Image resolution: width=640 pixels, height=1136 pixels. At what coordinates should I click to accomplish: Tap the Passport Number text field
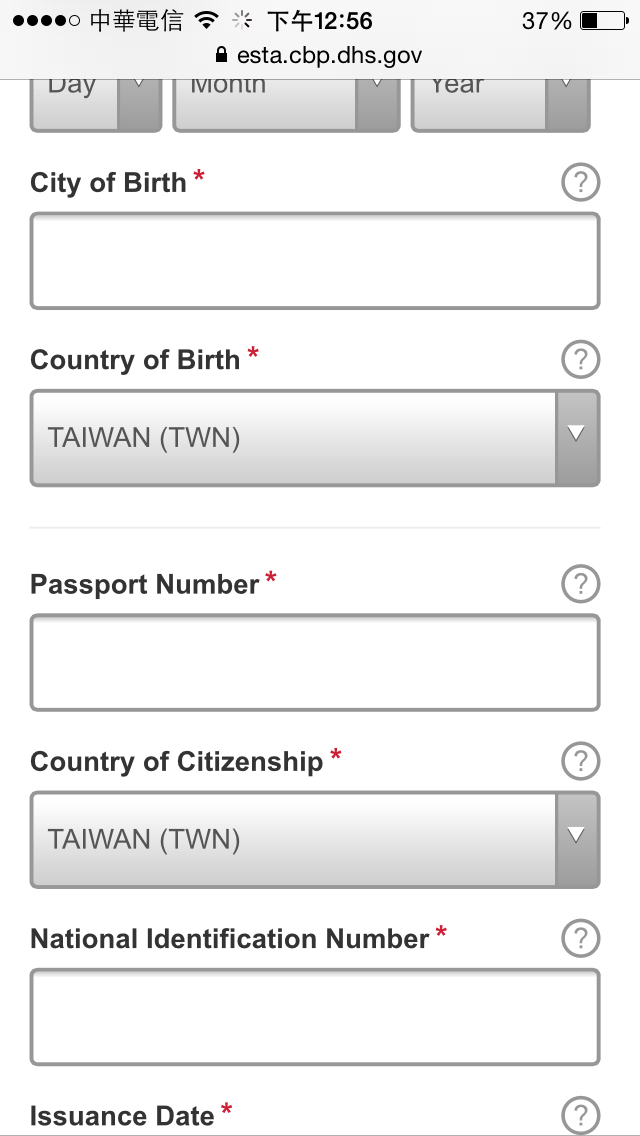(x=315, y=663)
